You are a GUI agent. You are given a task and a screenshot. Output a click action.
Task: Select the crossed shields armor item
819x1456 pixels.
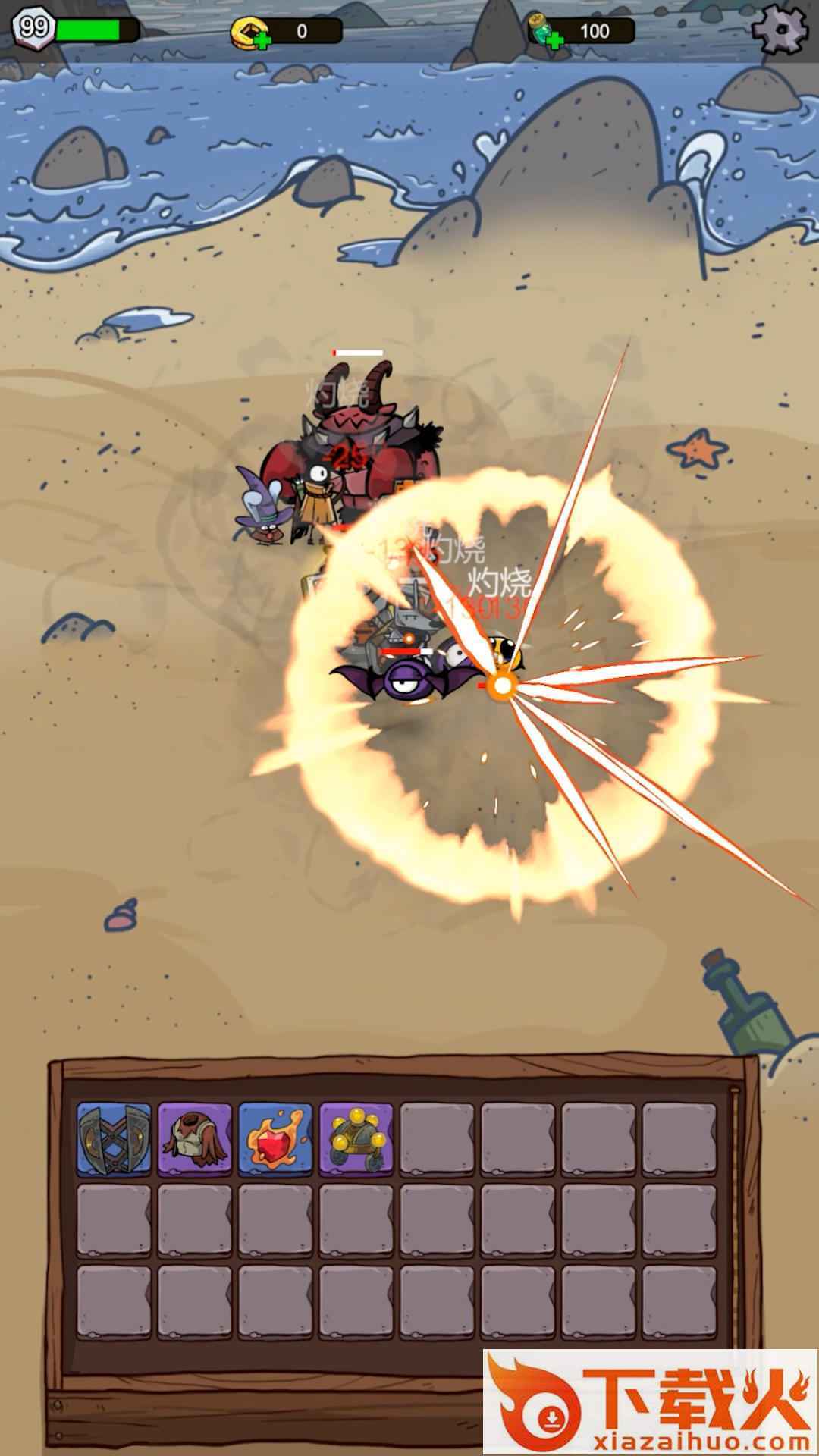coord(114,1139)
